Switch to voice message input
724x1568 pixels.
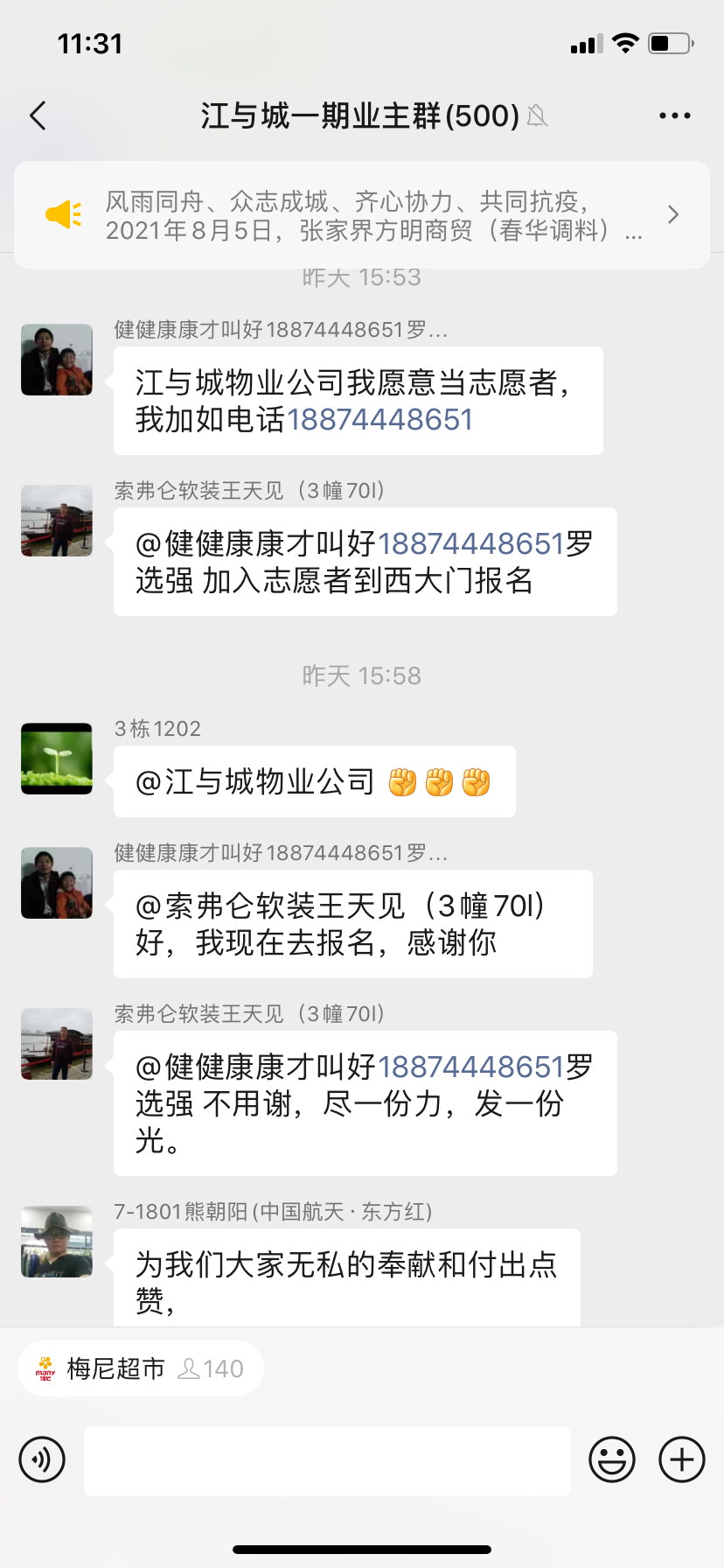pos(42,1459)
